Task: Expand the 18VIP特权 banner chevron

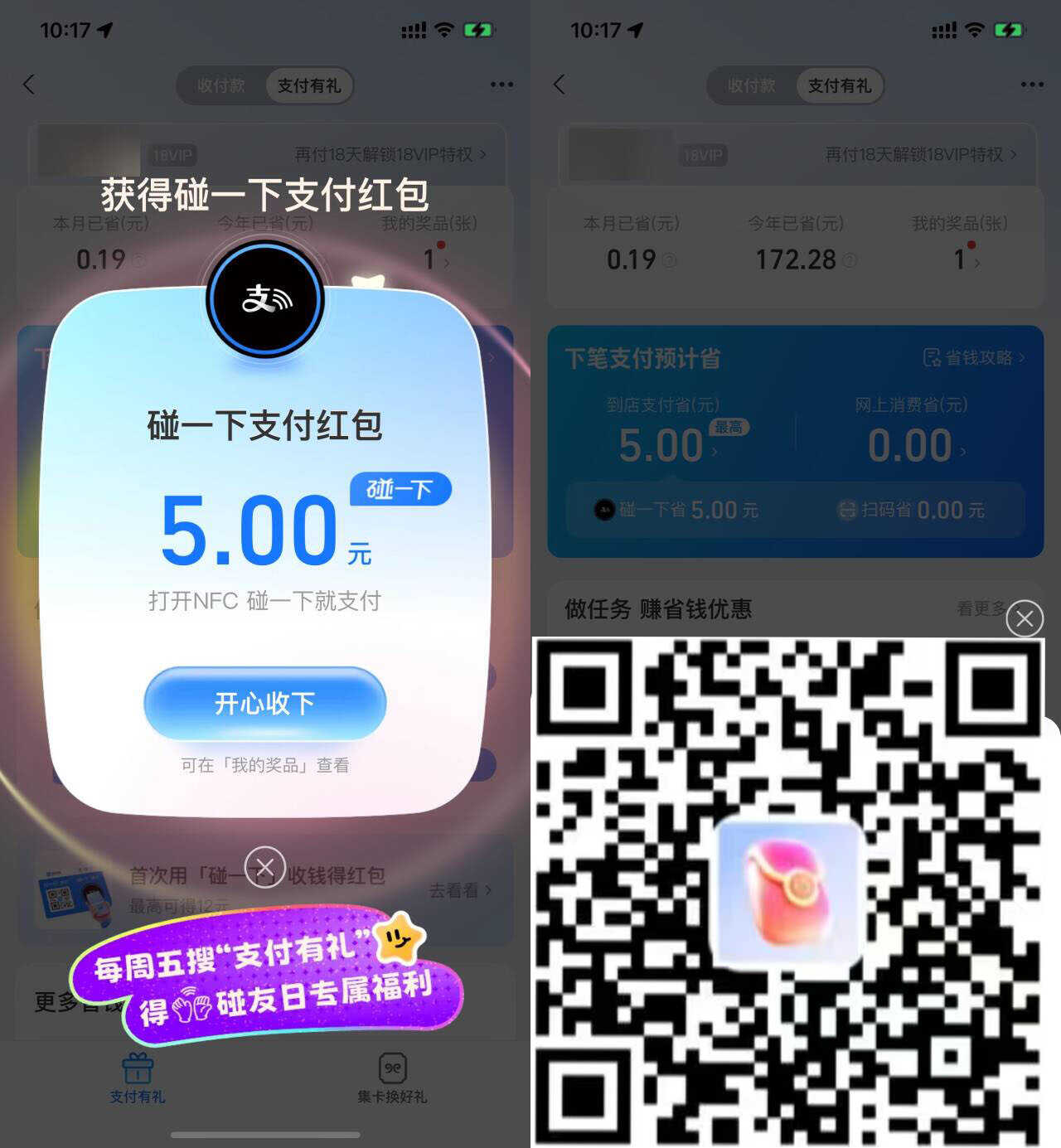Action: tap(1013, 154)
